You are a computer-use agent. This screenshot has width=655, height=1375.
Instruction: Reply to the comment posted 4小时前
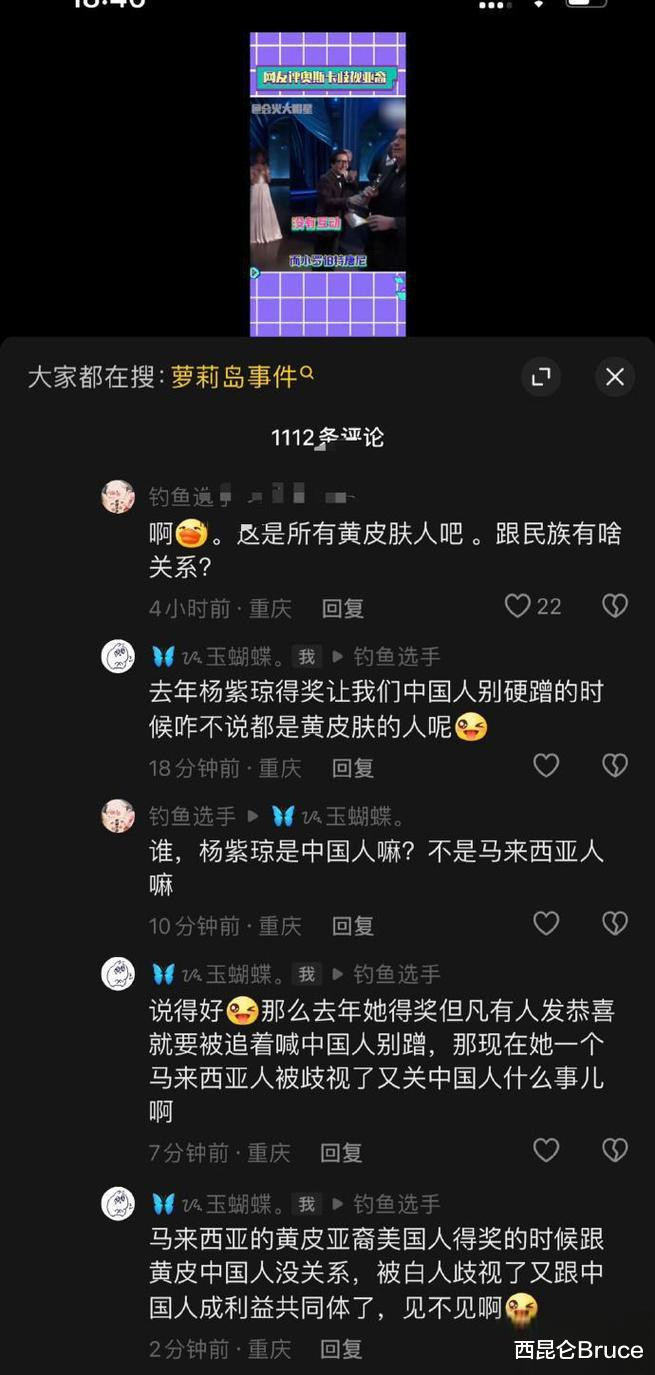[x=342, y=608]
